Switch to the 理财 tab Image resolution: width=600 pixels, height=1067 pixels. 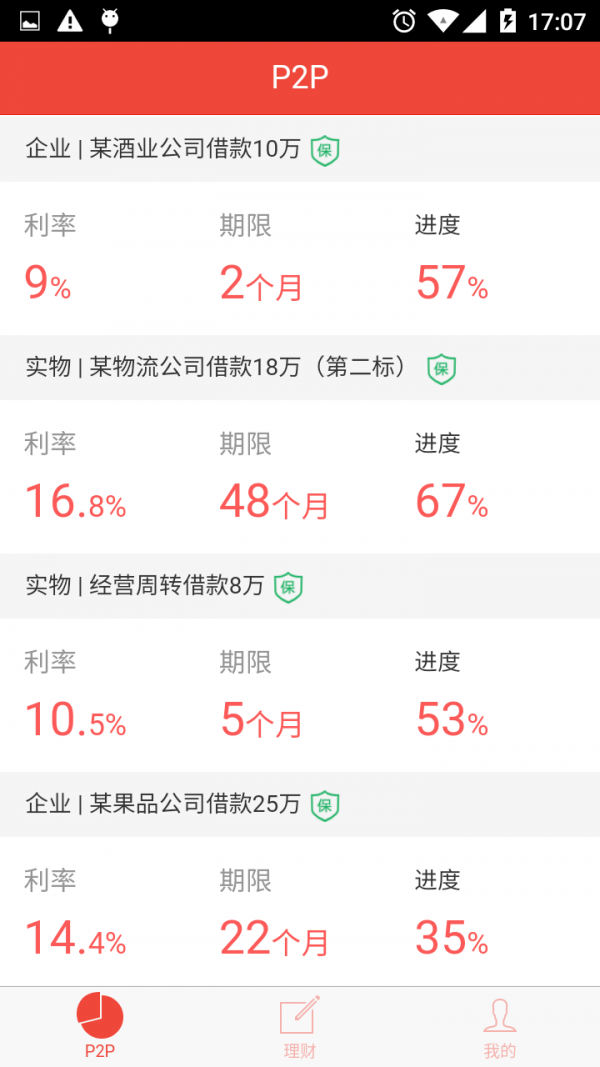click(300, 1026)
